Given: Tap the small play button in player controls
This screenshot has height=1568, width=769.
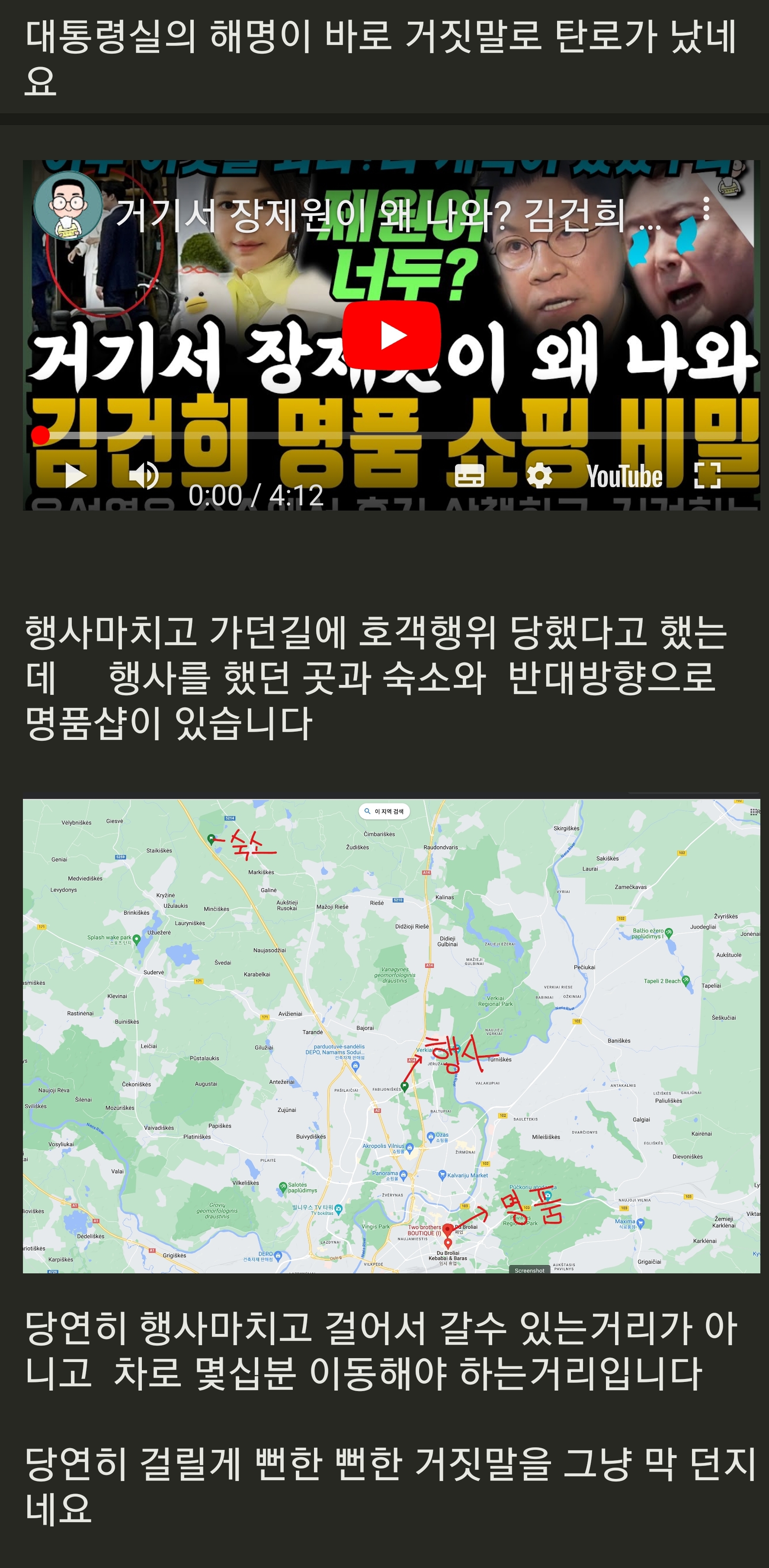Looking at the screenshot, I should 75,476.
